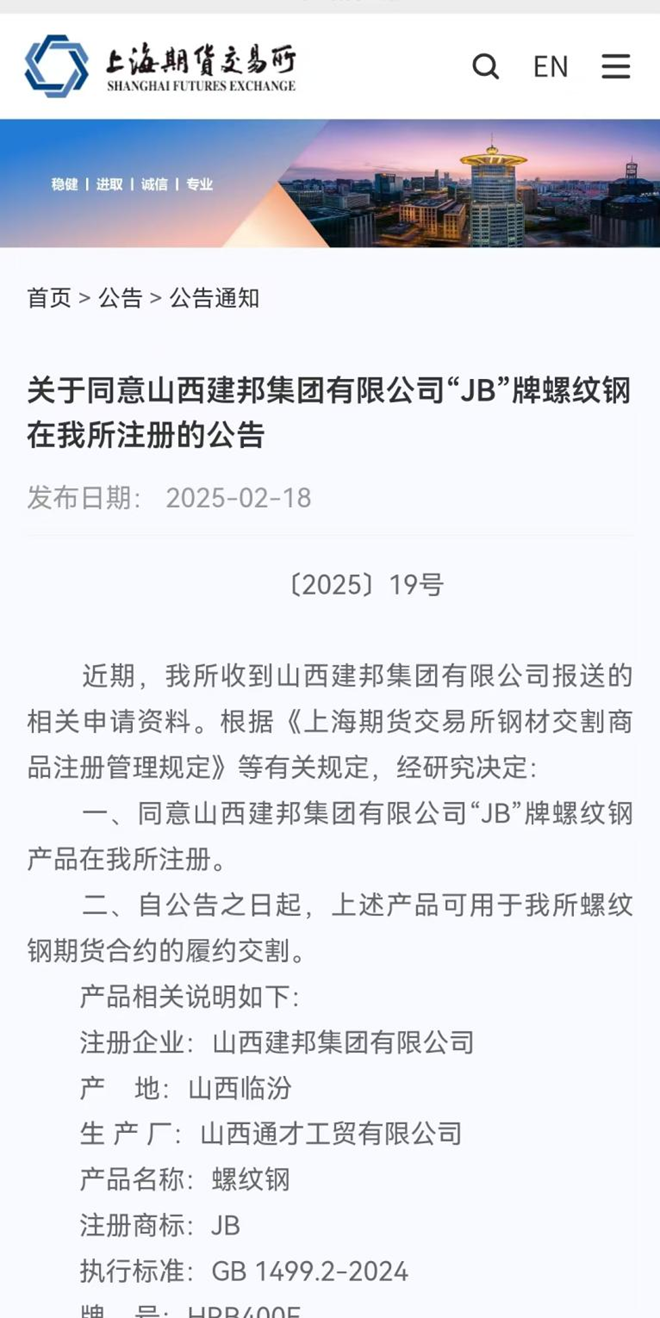Image resolution: width=660 pixels, height=1318 pixels.
Task: Tap the 首页 breadcrumb link
Action: 49,298
